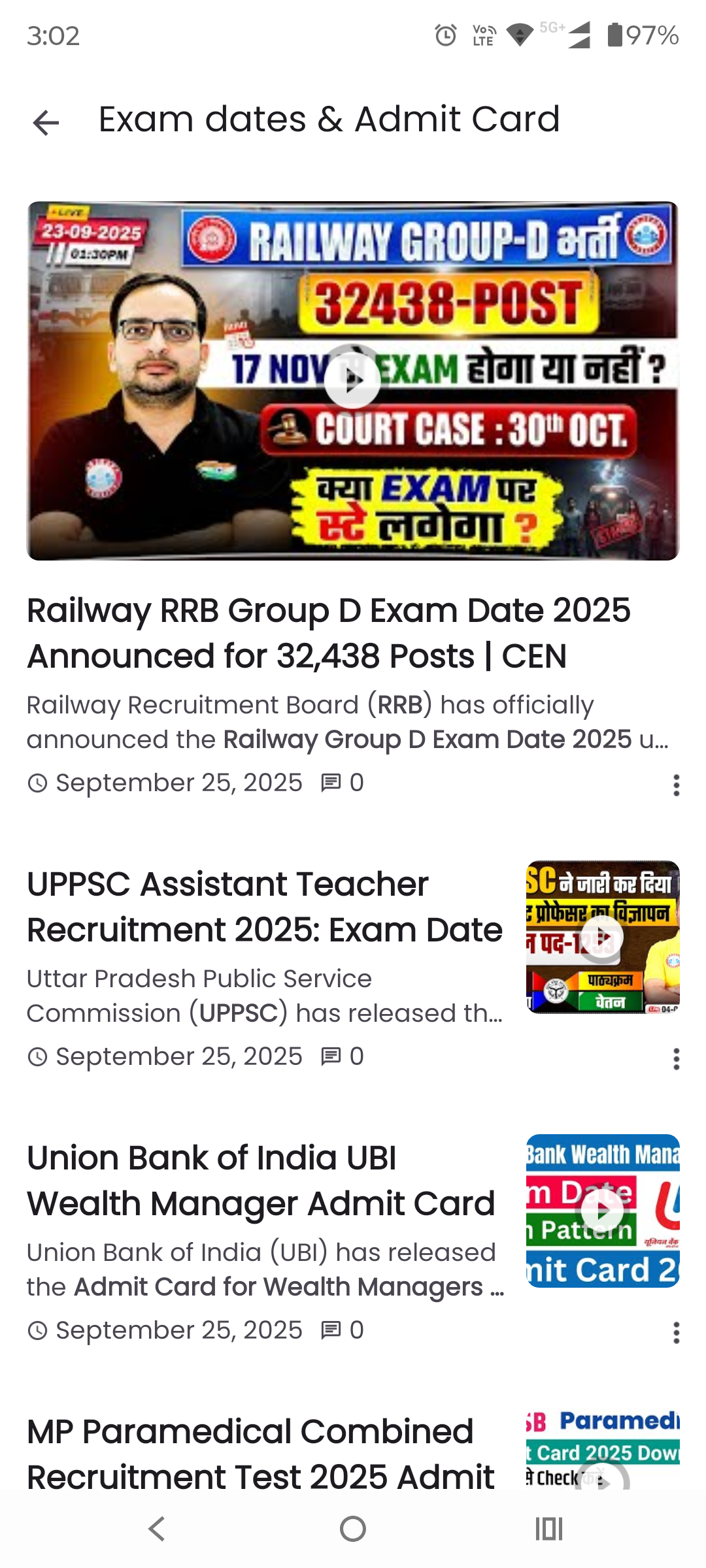Open Railway RRB Group D Exam Date article
The image size is (706, 1568).
pyautogui.click(x=329, y=632)
